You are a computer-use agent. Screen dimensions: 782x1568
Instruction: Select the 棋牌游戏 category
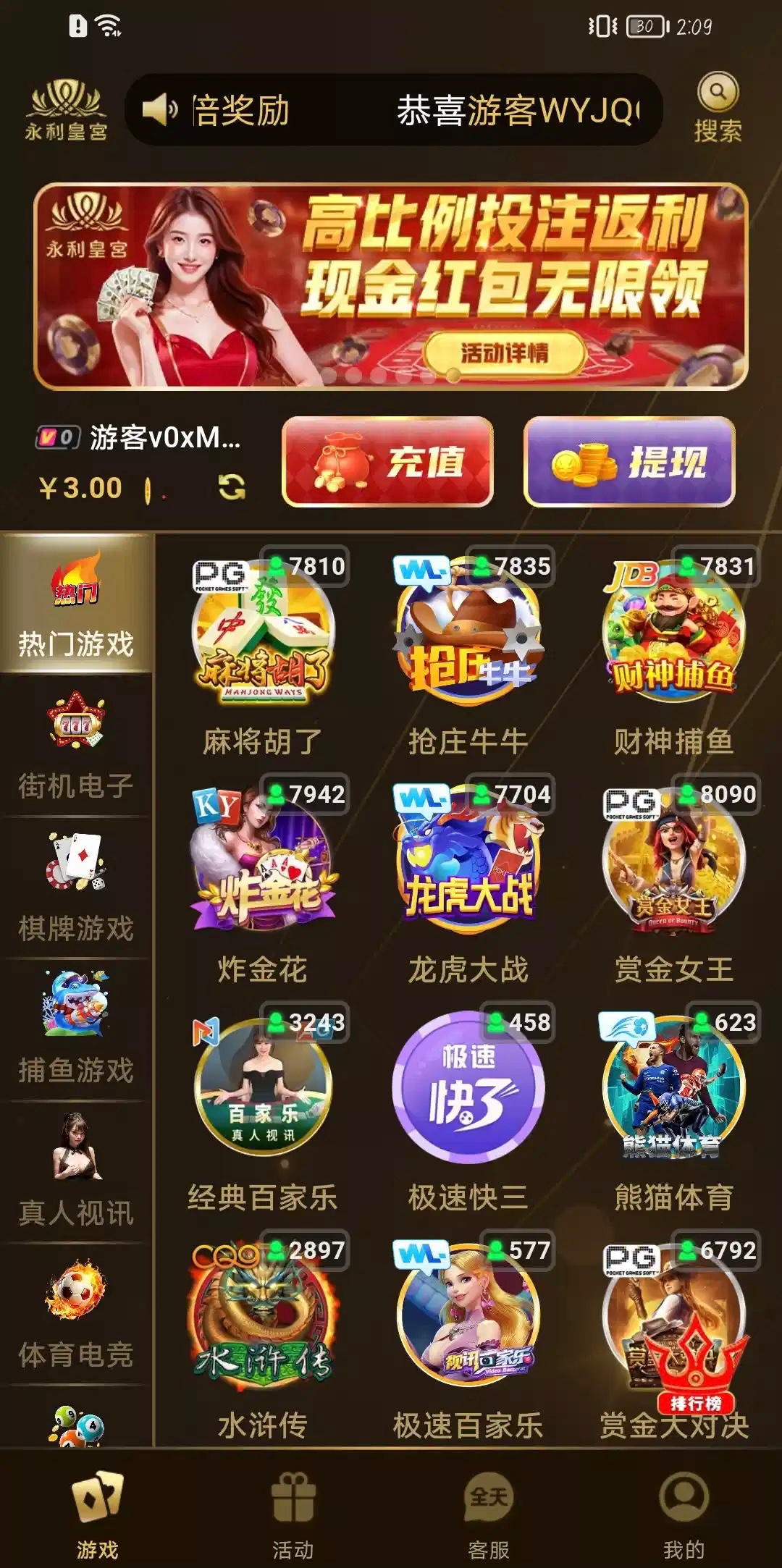pos(76,888)
